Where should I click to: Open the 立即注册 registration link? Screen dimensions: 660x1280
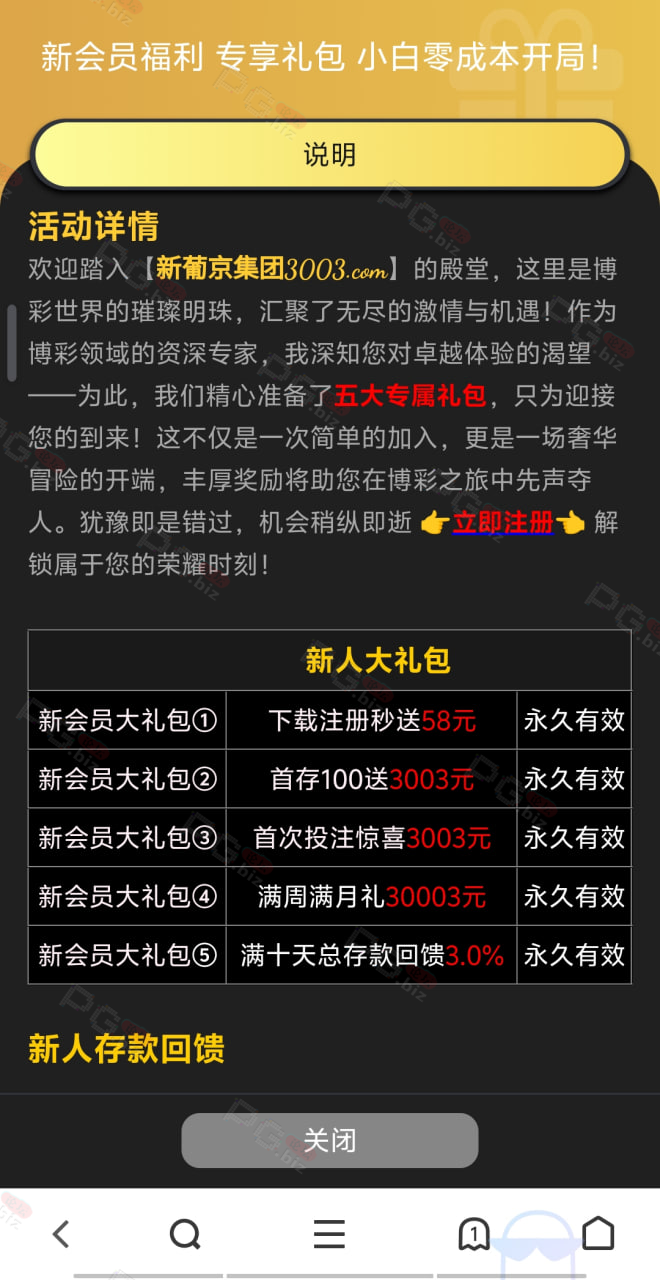503,522
